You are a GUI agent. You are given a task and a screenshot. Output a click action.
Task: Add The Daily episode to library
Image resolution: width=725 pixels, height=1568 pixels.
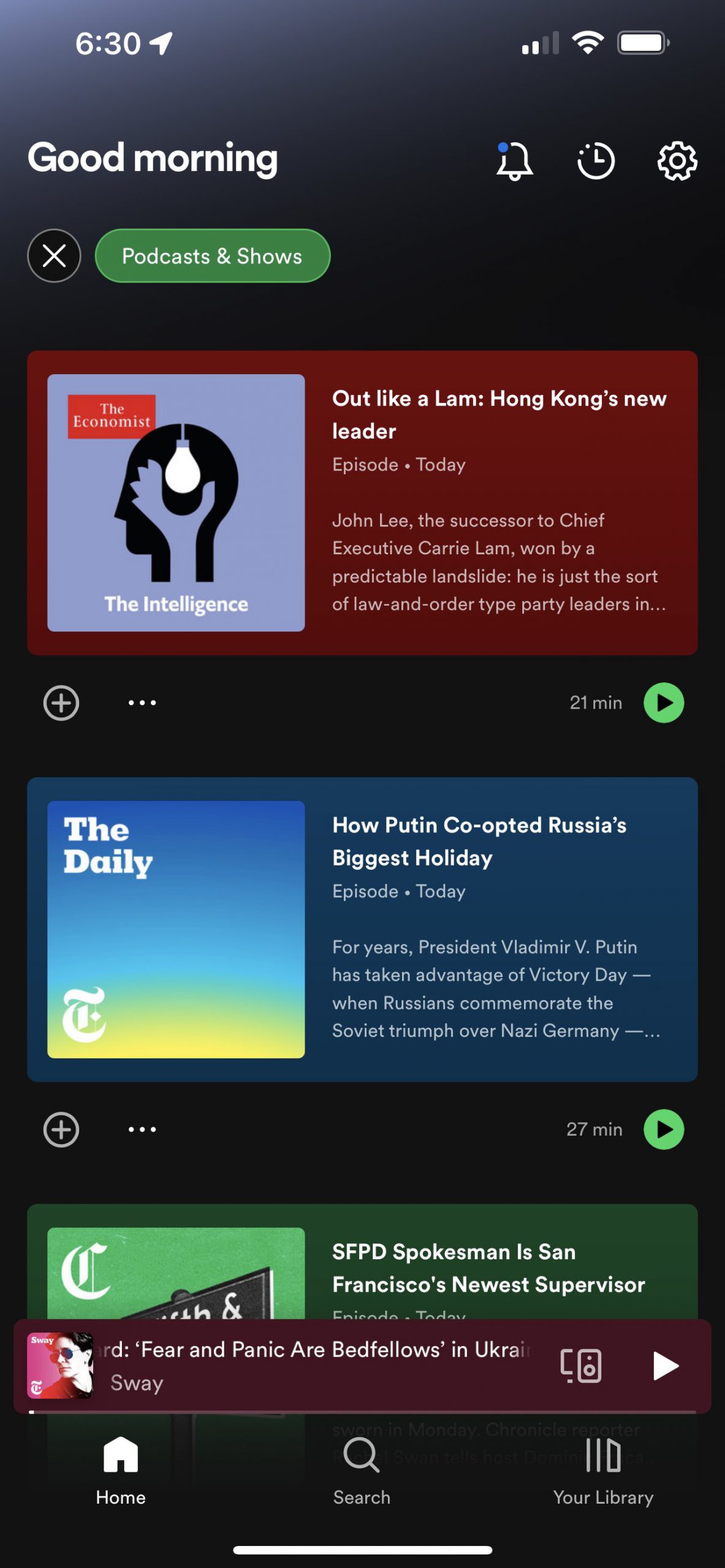(61, 1129)
